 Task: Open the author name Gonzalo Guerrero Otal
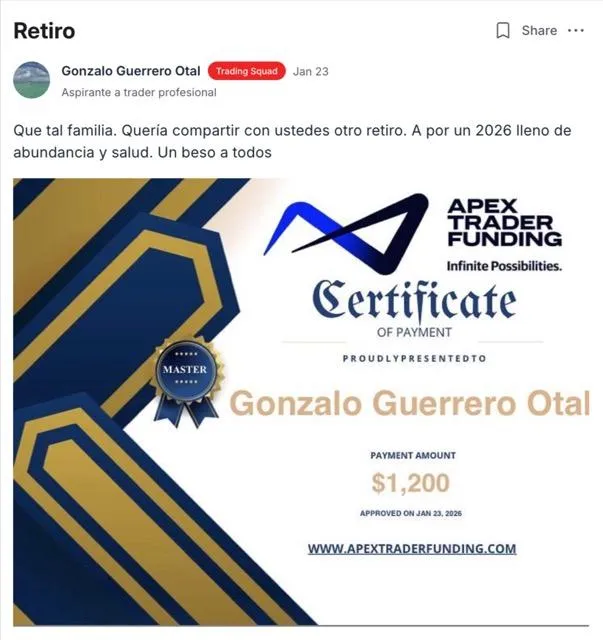pyautogui.click(x=131, y=71)
